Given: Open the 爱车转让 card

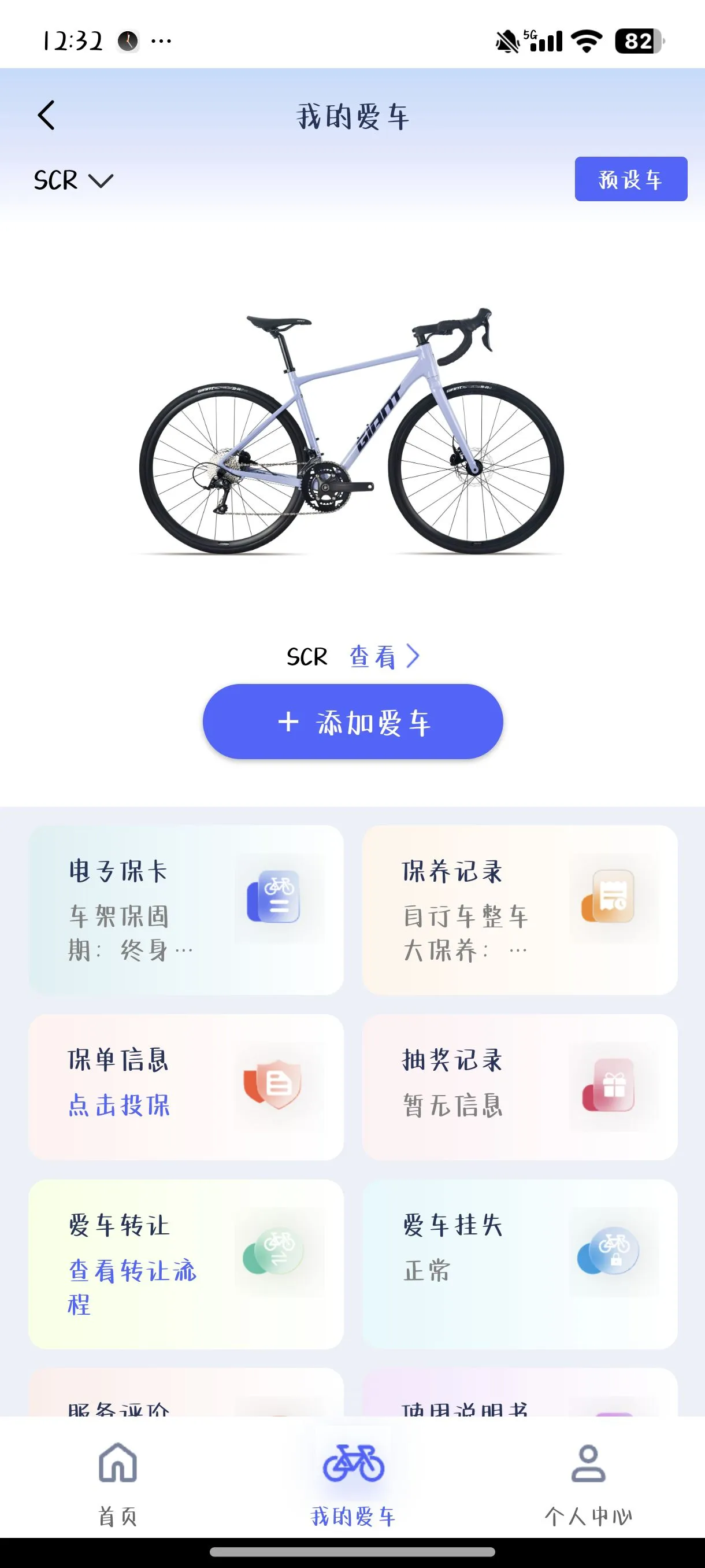Looking at the screenshot, I should tap(186, 1264).
